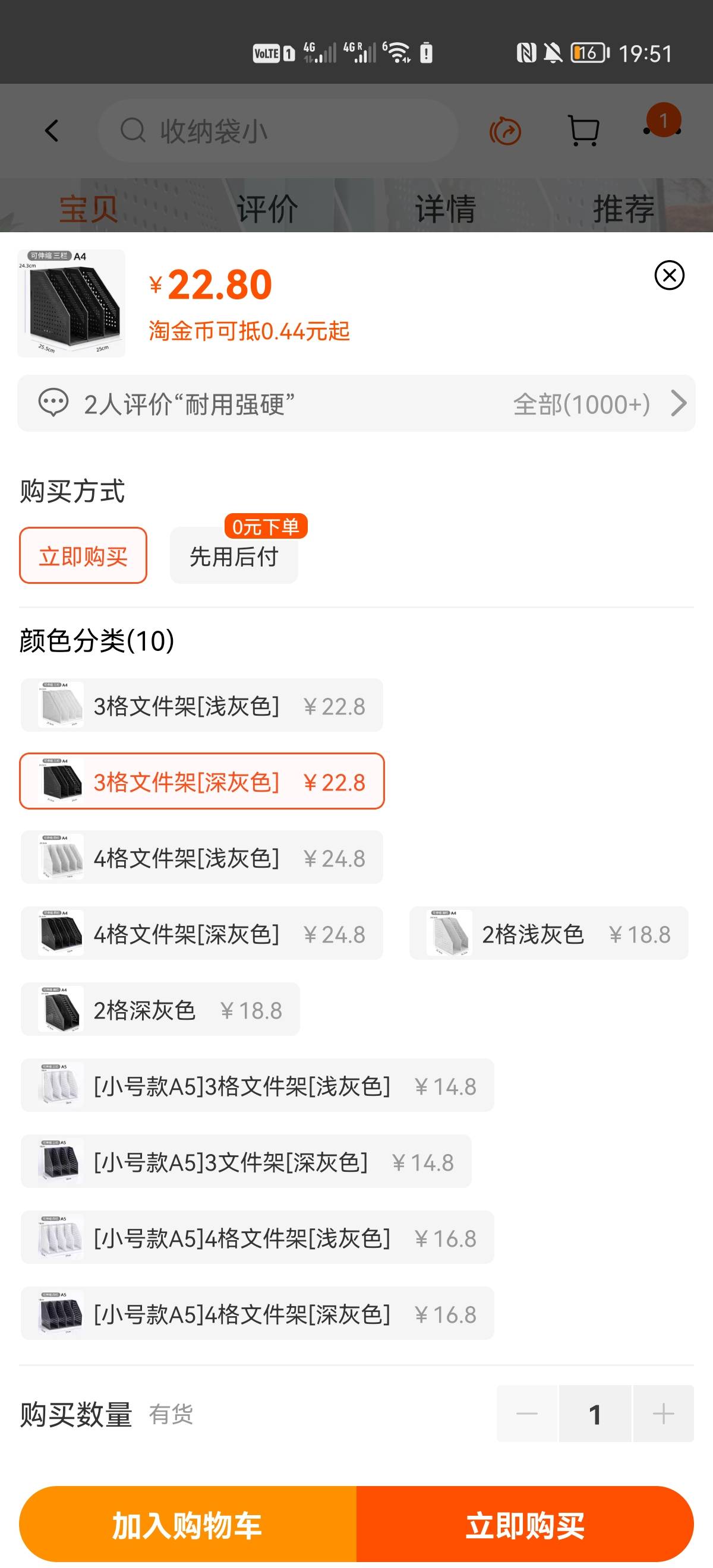Image resolution: width=713 pixels, height=1568 pixels.
Task: Click the minus icon to decrease quantity
Action: 527,1415
